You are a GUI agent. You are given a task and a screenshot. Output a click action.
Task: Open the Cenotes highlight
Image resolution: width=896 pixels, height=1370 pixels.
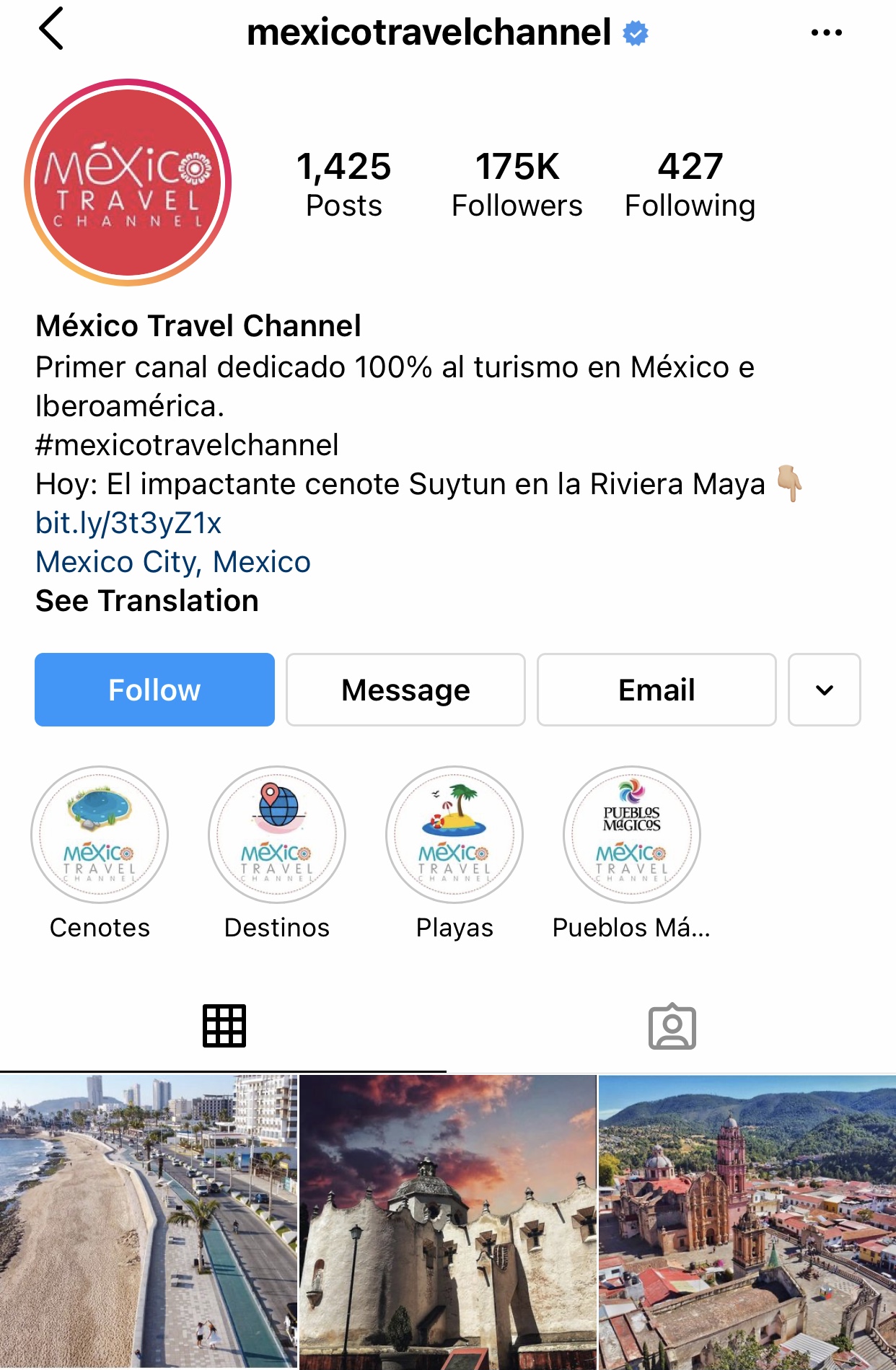(100, 835)
